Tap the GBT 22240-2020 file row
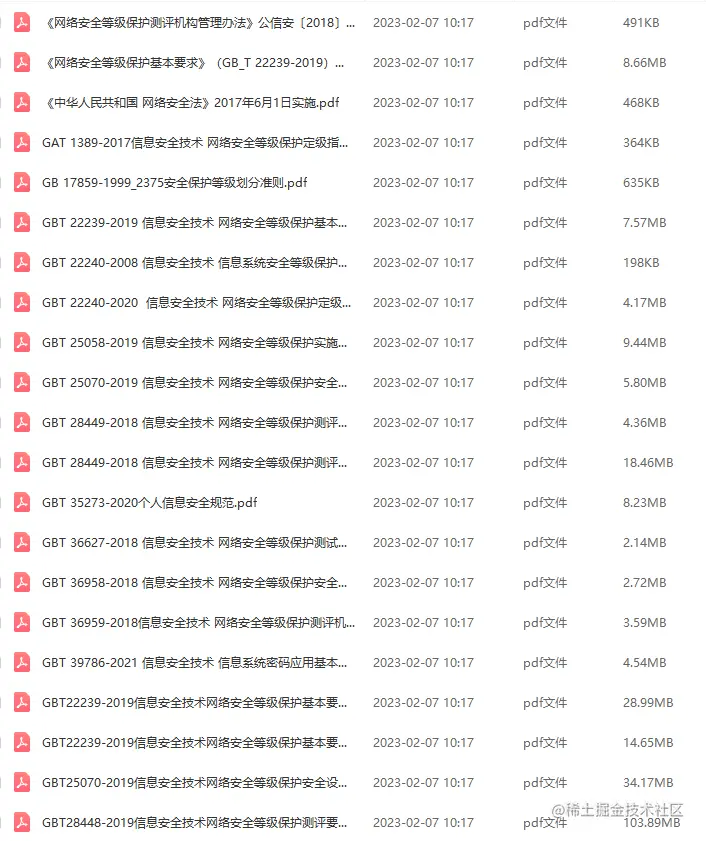Image resolution: width=706 pixels, height=841 pixels. pos(196,303)
